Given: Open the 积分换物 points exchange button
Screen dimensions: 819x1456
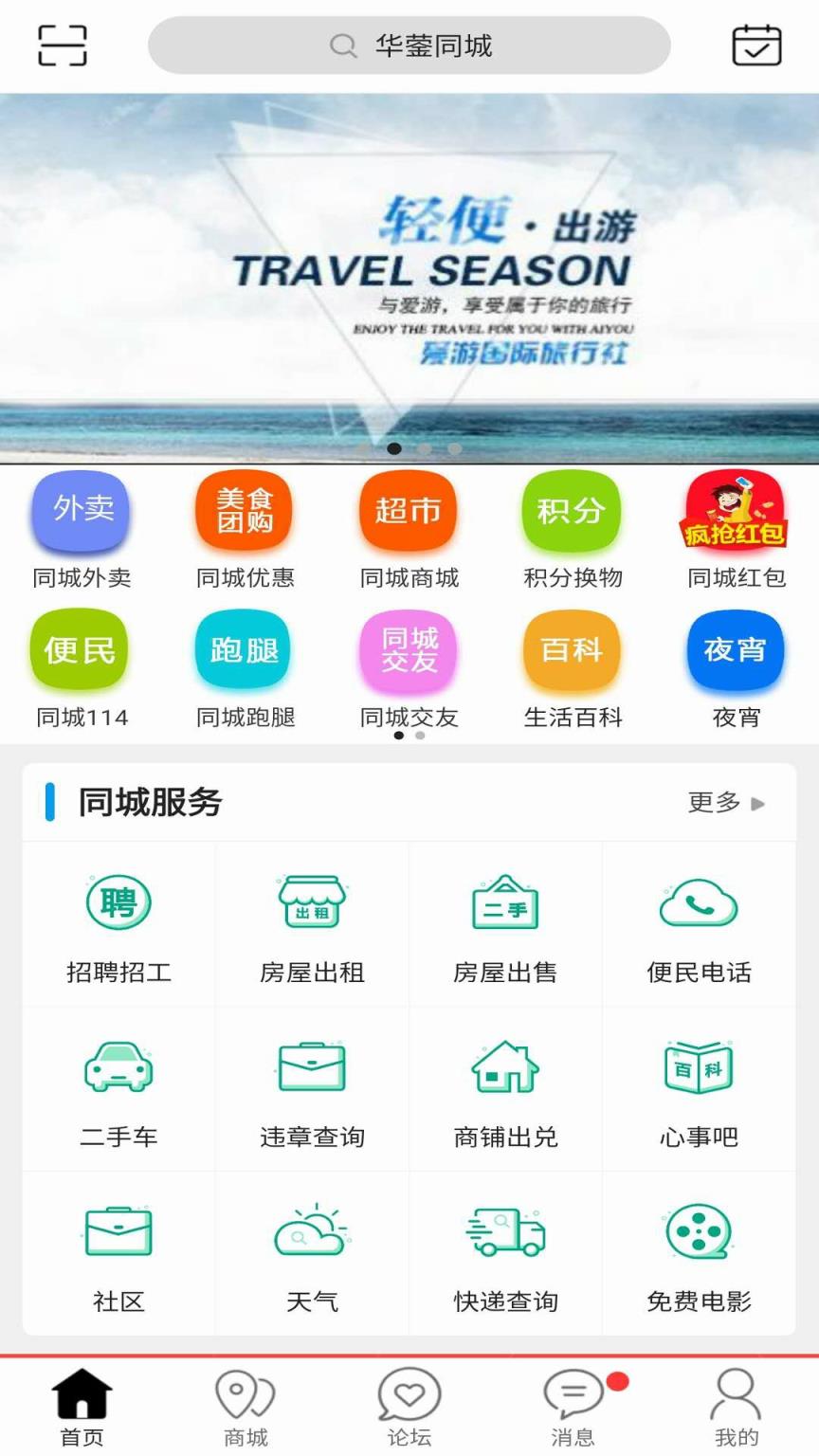Looking at the screenshot, I should [572, 512].
